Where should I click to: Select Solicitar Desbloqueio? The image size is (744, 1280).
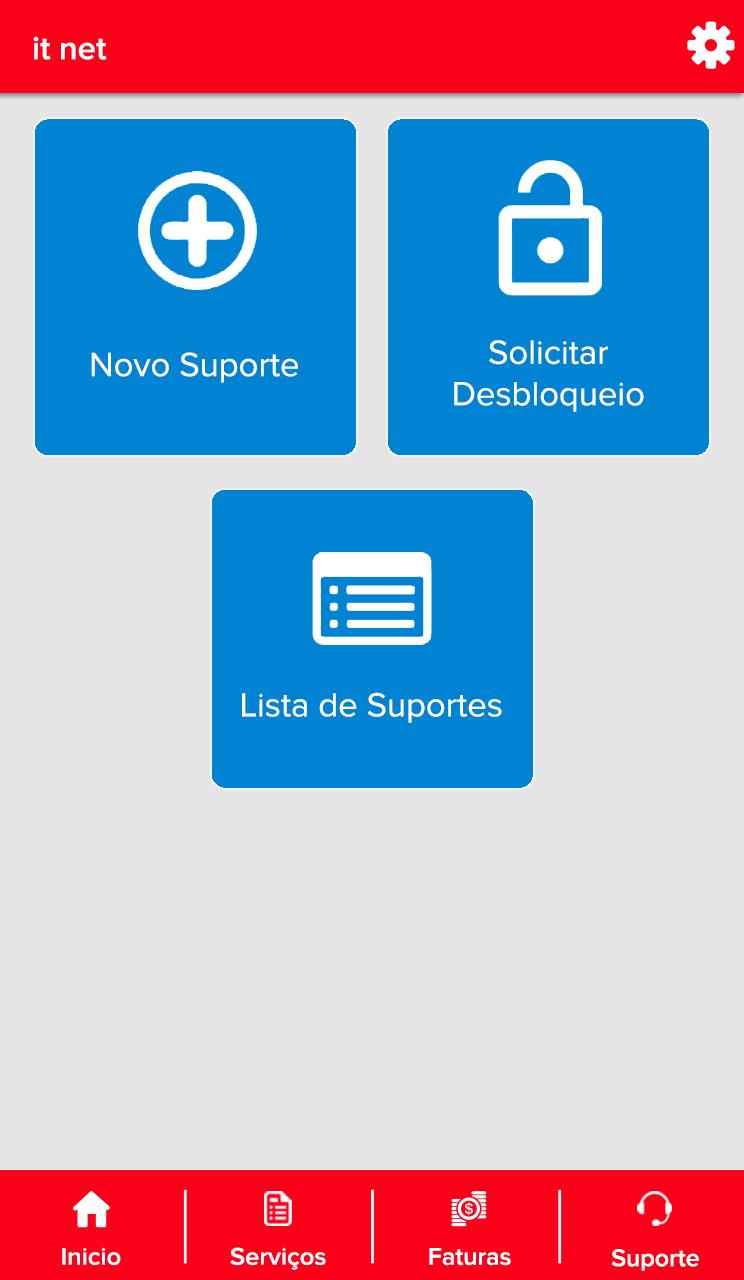click(548, 287)
